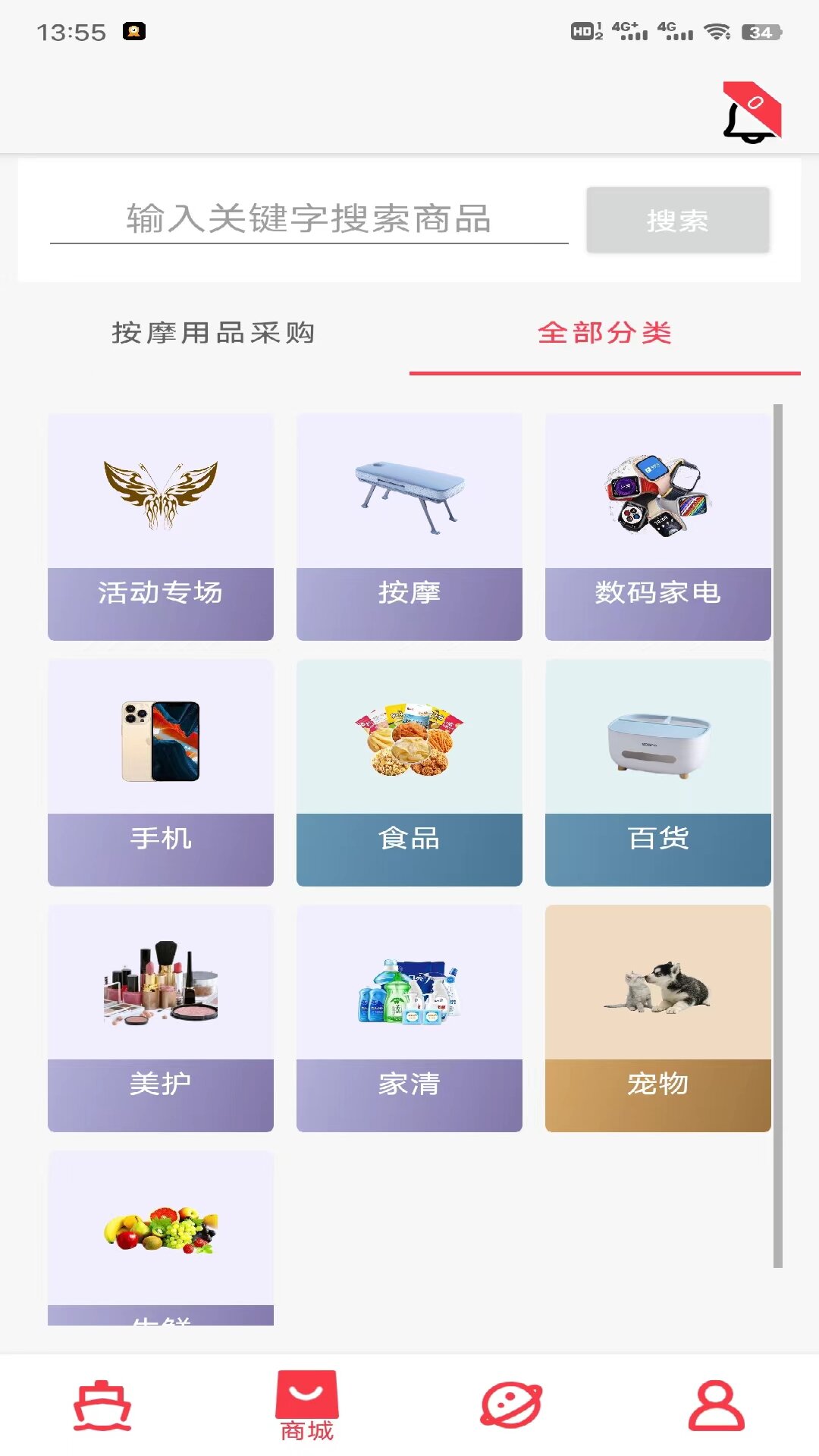This screenshot has width=819, height=1456.
Task: Select the 全部分类 tab
Action: [x=604, y=332]
